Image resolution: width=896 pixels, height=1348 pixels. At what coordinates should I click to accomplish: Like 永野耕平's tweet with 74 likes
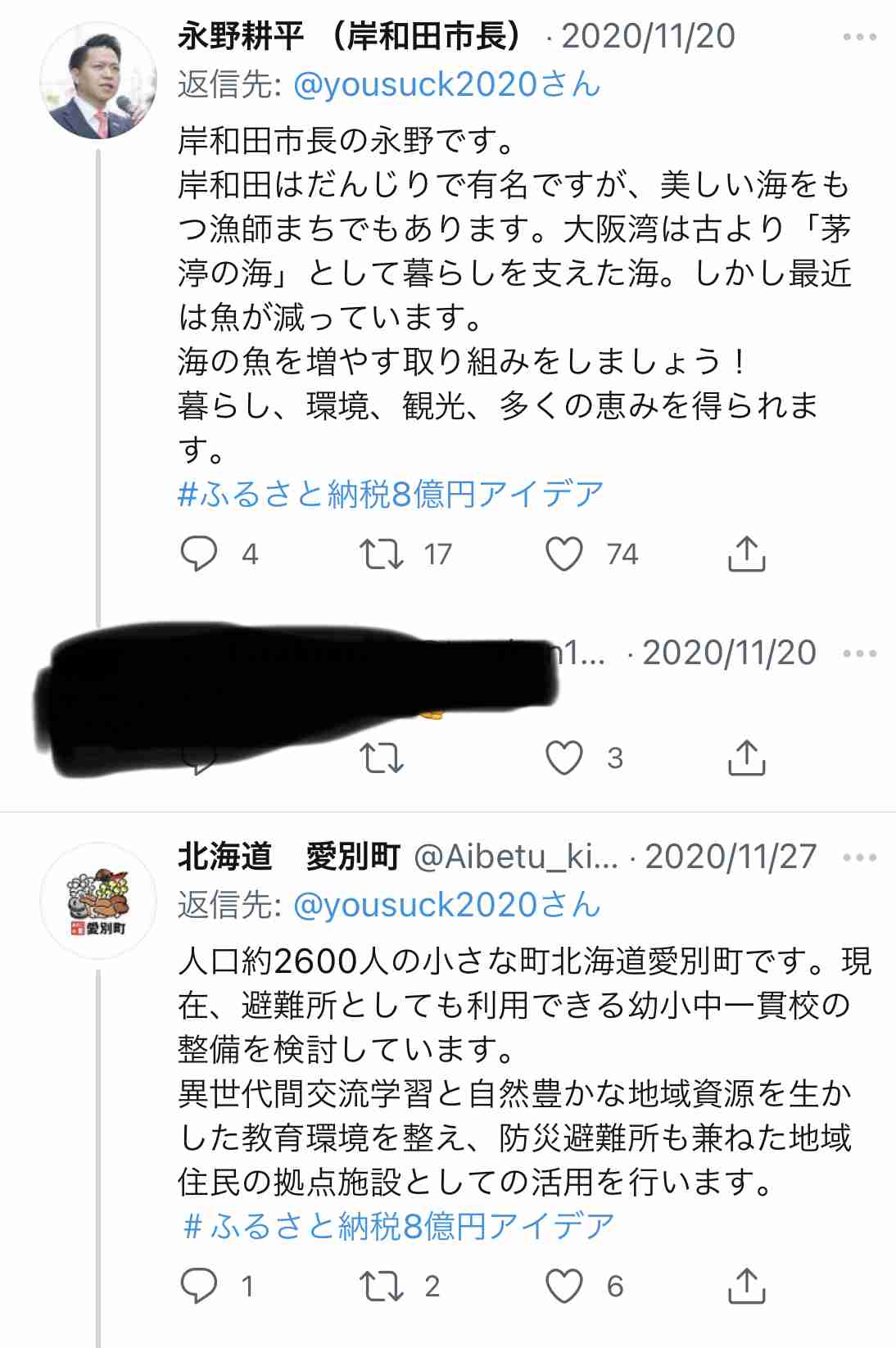pyautogui.click(x=564, y=554)
